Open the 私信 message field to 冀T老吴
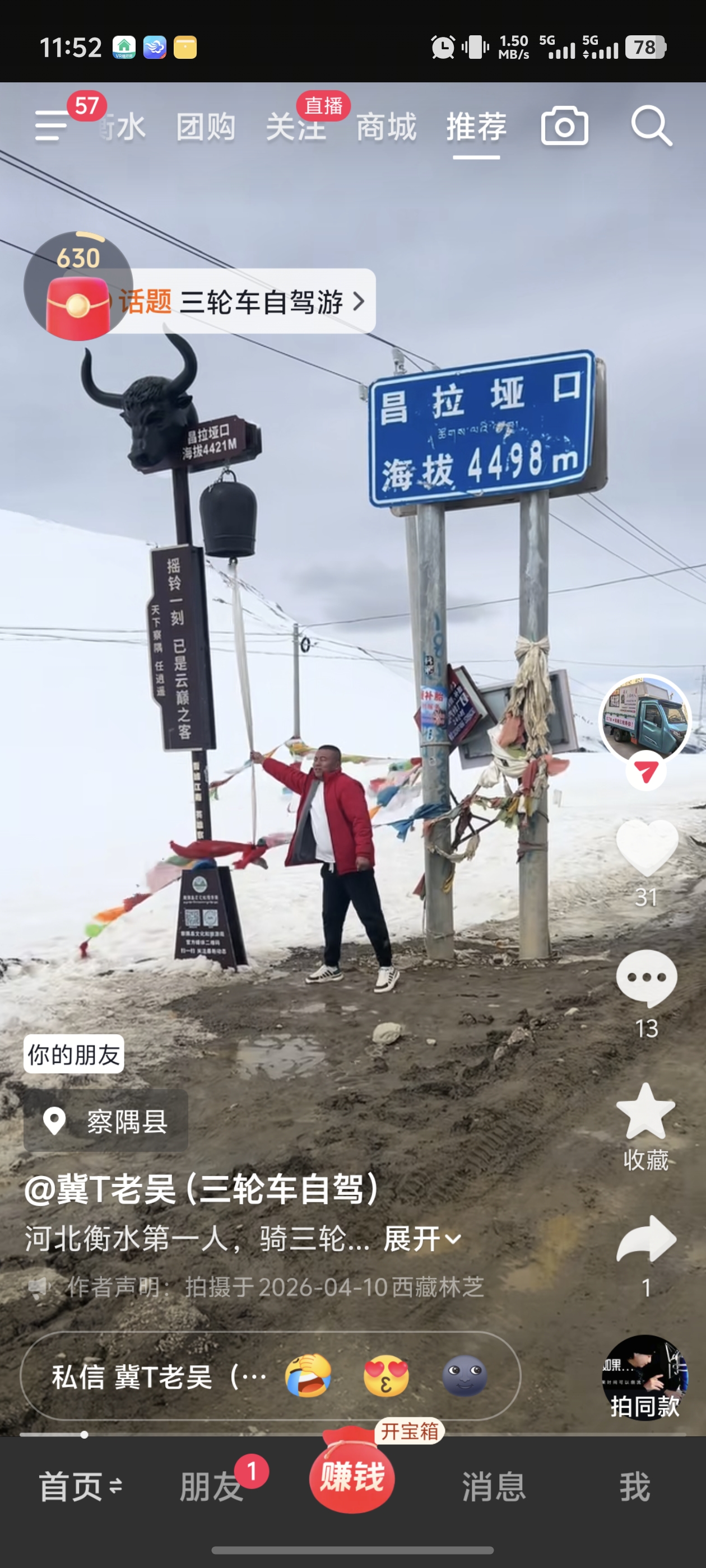Viewport: 706px width, 1568px height. coord(159,1377)
